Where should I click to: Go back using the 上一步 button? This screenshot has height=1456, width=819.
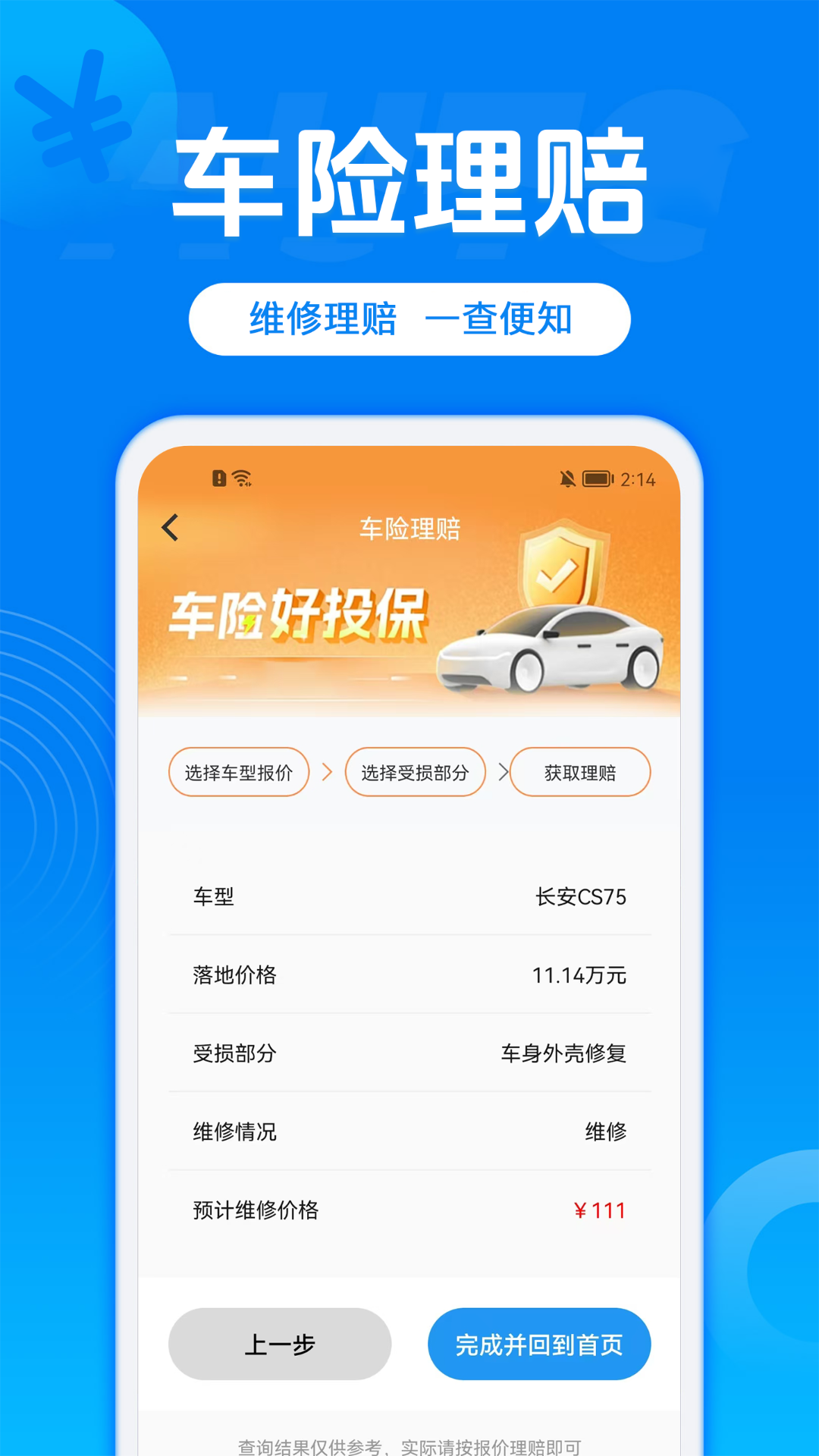point(280,1343)
